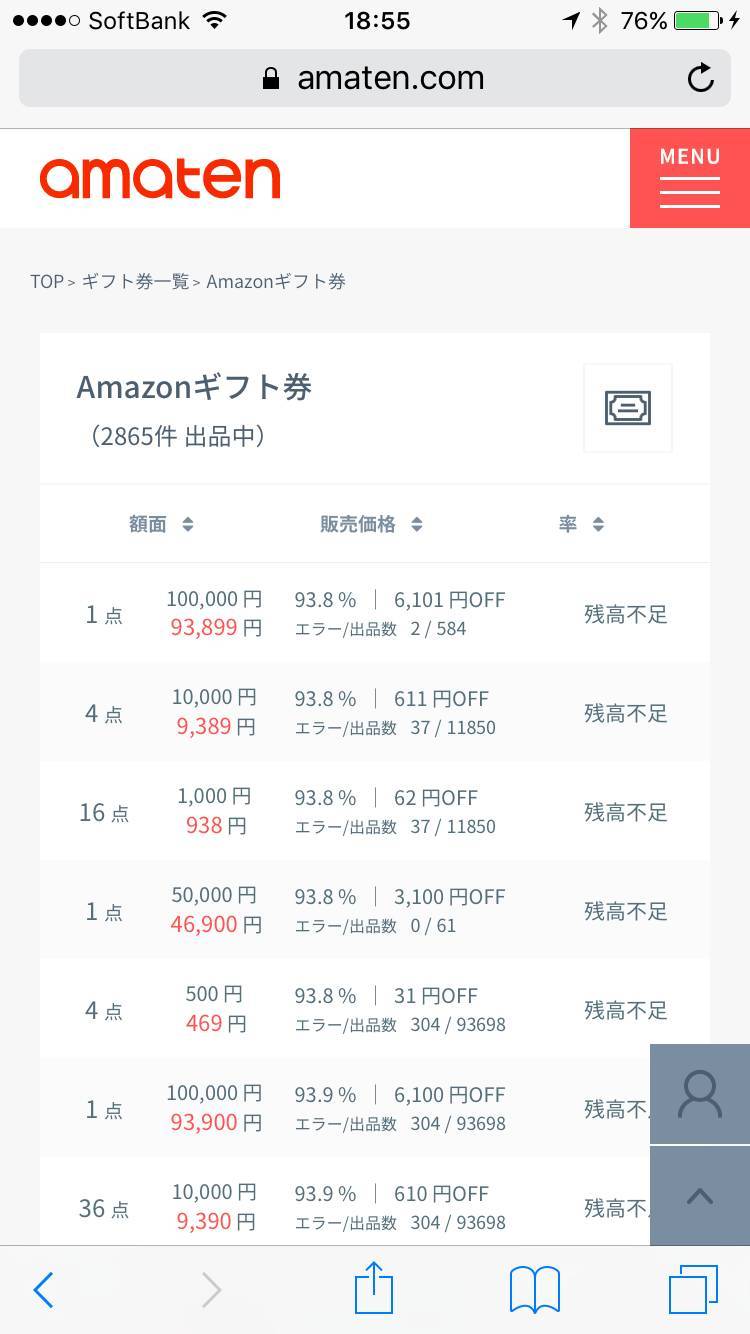The image size is (750, 1334).
Task: Open Safari bookmarks
Action: pyautogui.click(x=535, y=1290)
